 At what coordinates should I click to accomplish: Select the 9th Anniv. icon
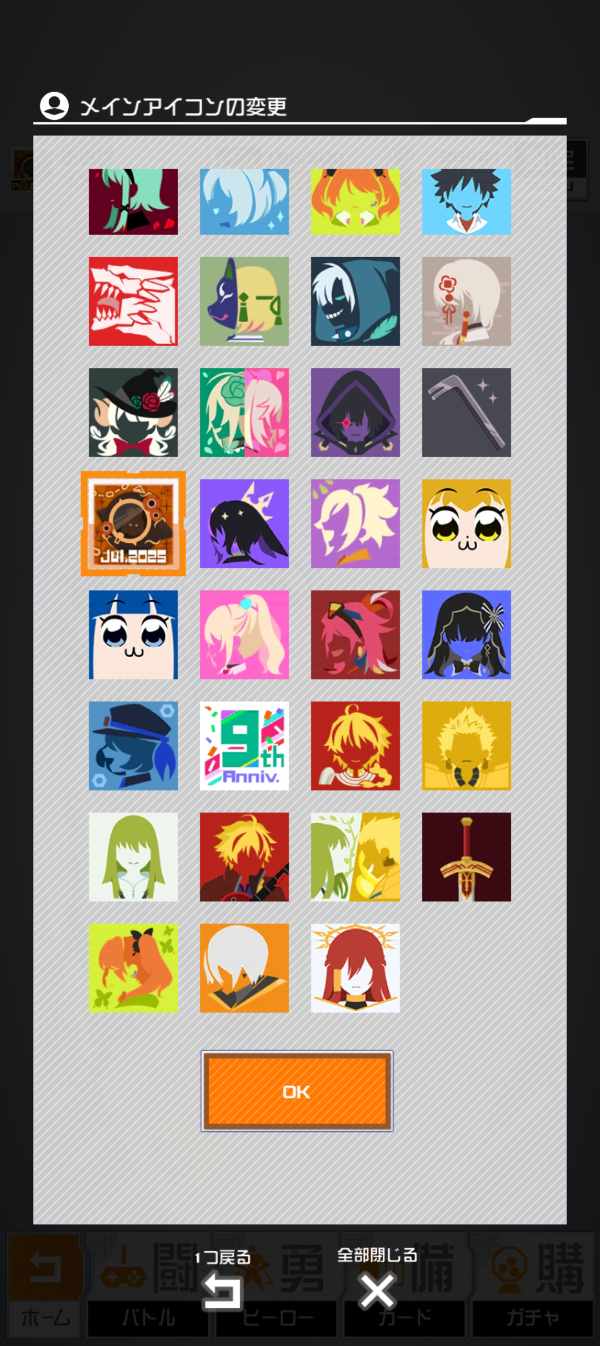pos(244,745)
